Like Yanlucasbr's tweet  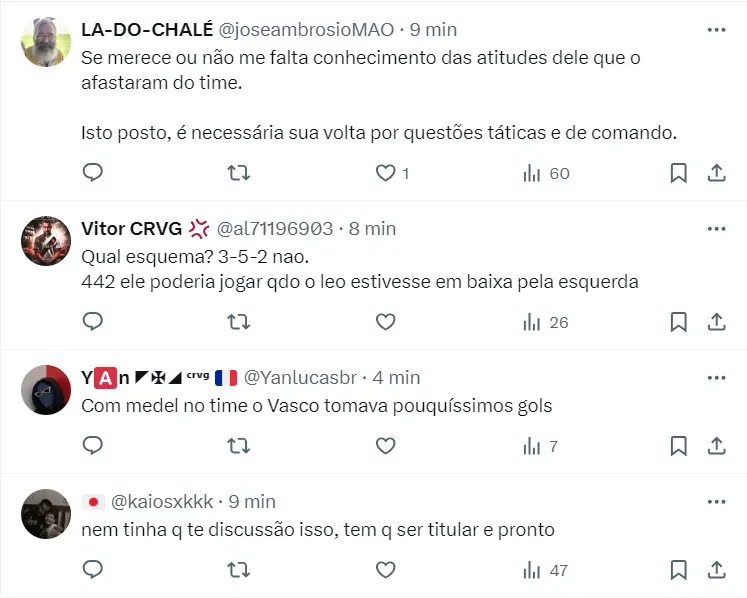click(x=385, y=446)
